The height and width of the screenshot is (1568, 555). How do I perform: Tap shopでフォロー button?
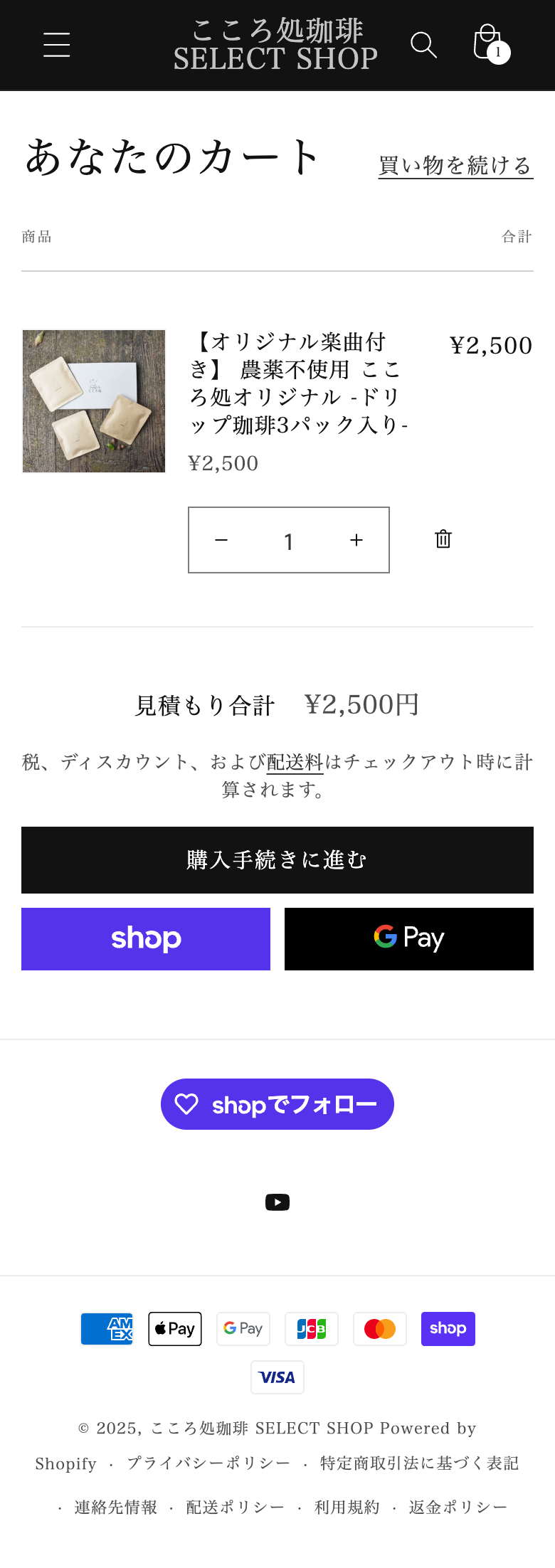277,1104
